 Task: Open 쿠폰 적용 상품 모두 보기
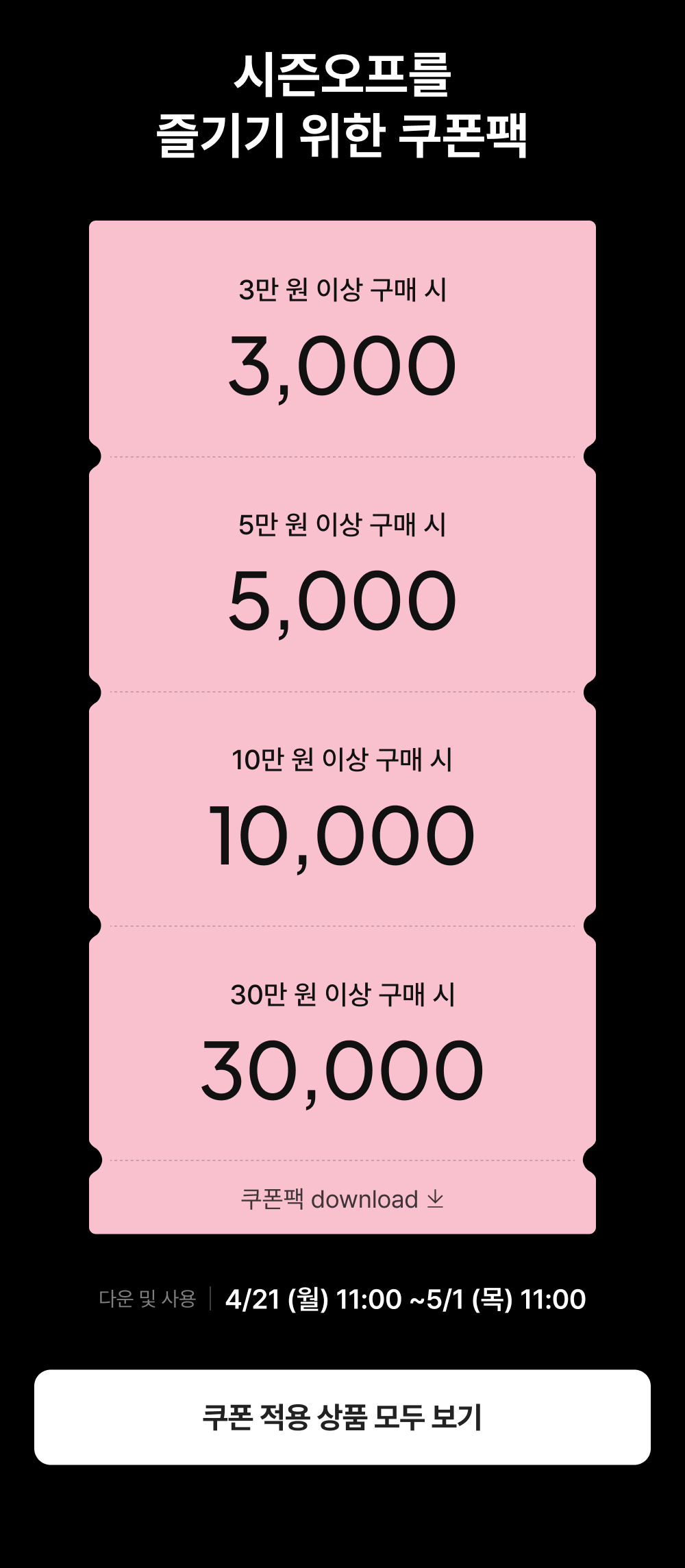click(x=342, y=1417)
